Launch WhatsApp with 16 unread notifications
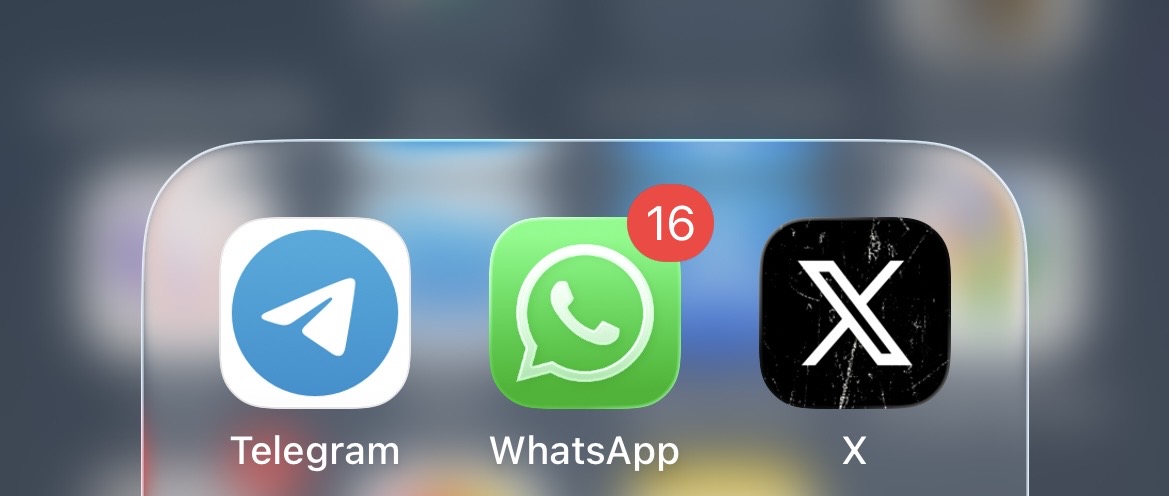This screenshot has height=496, width=1169. (584, 313)
